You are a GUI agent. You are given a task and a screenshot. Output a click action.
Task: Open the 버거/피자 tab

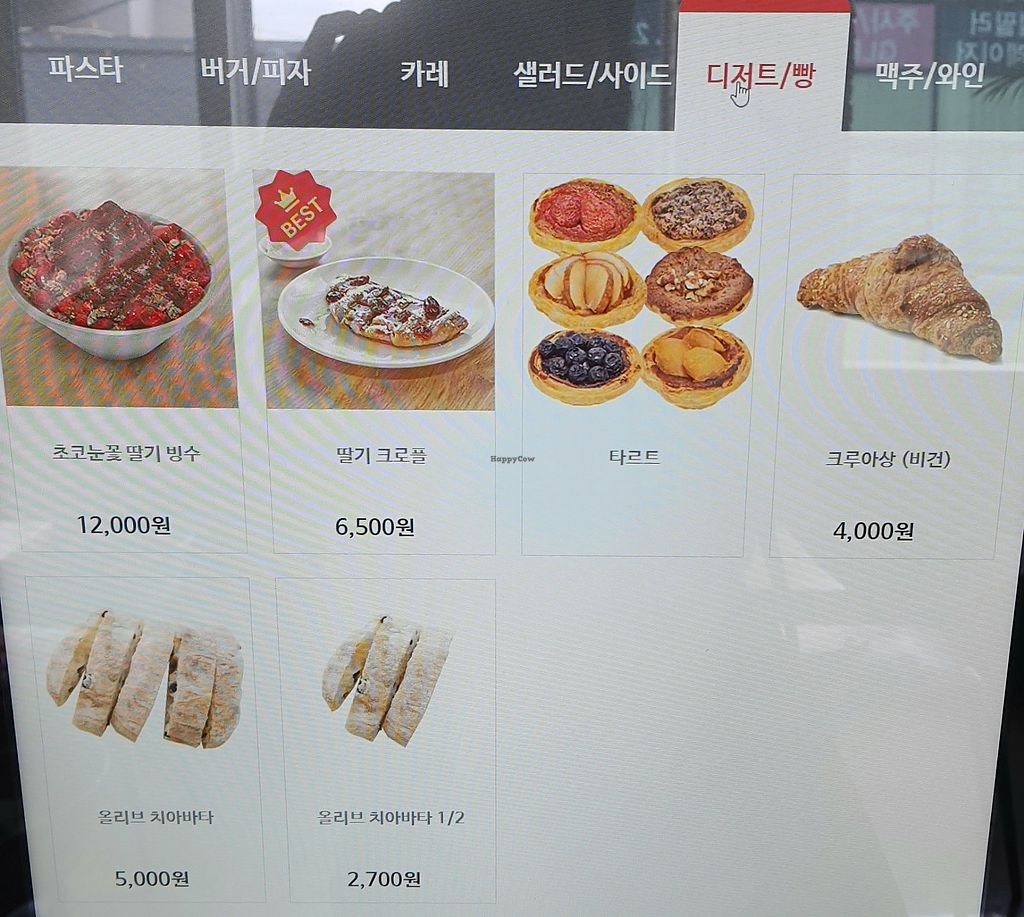point(255,72)
